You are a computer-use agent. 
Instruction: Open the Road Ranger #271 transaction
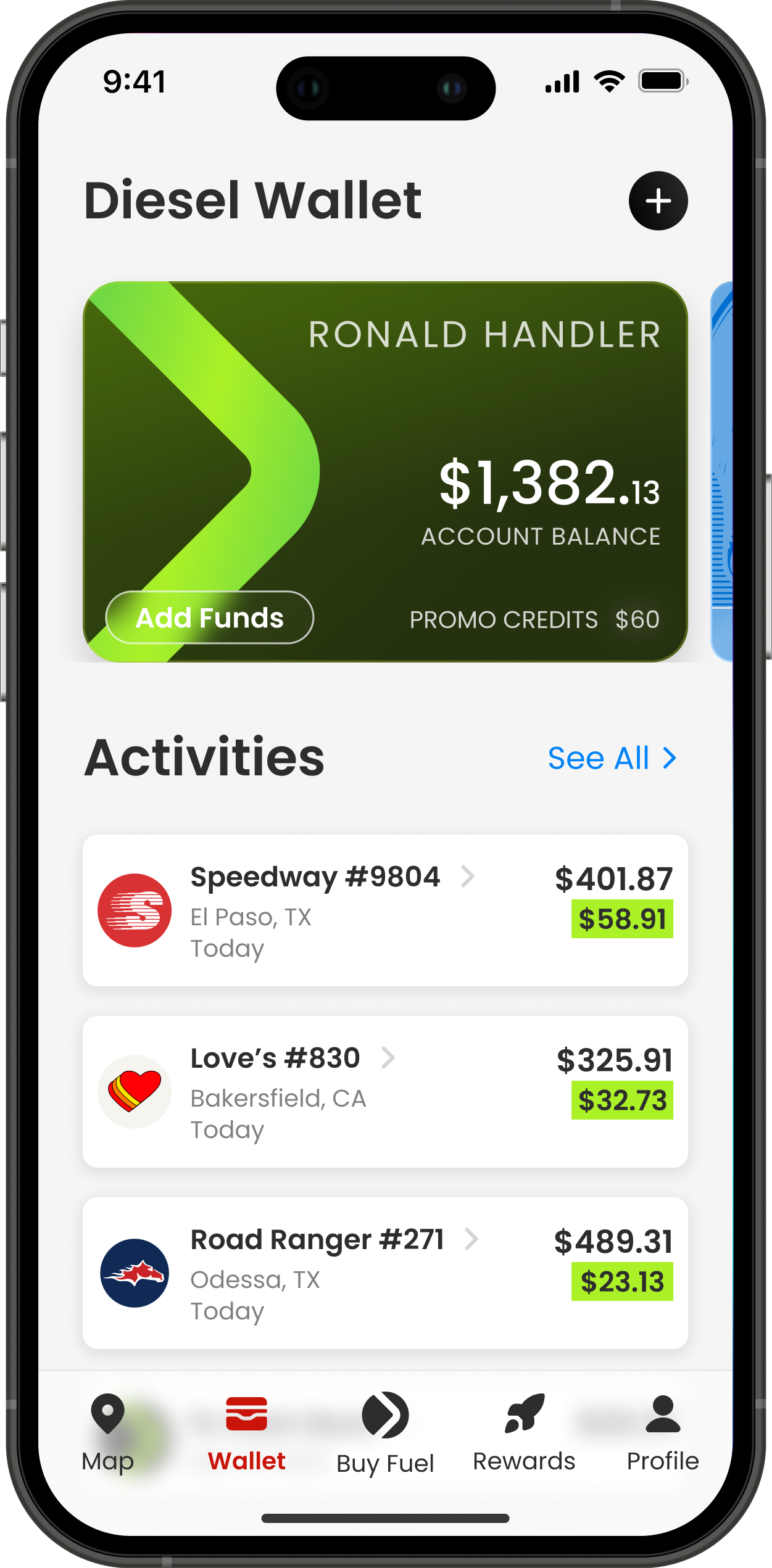pos(385,1273)
